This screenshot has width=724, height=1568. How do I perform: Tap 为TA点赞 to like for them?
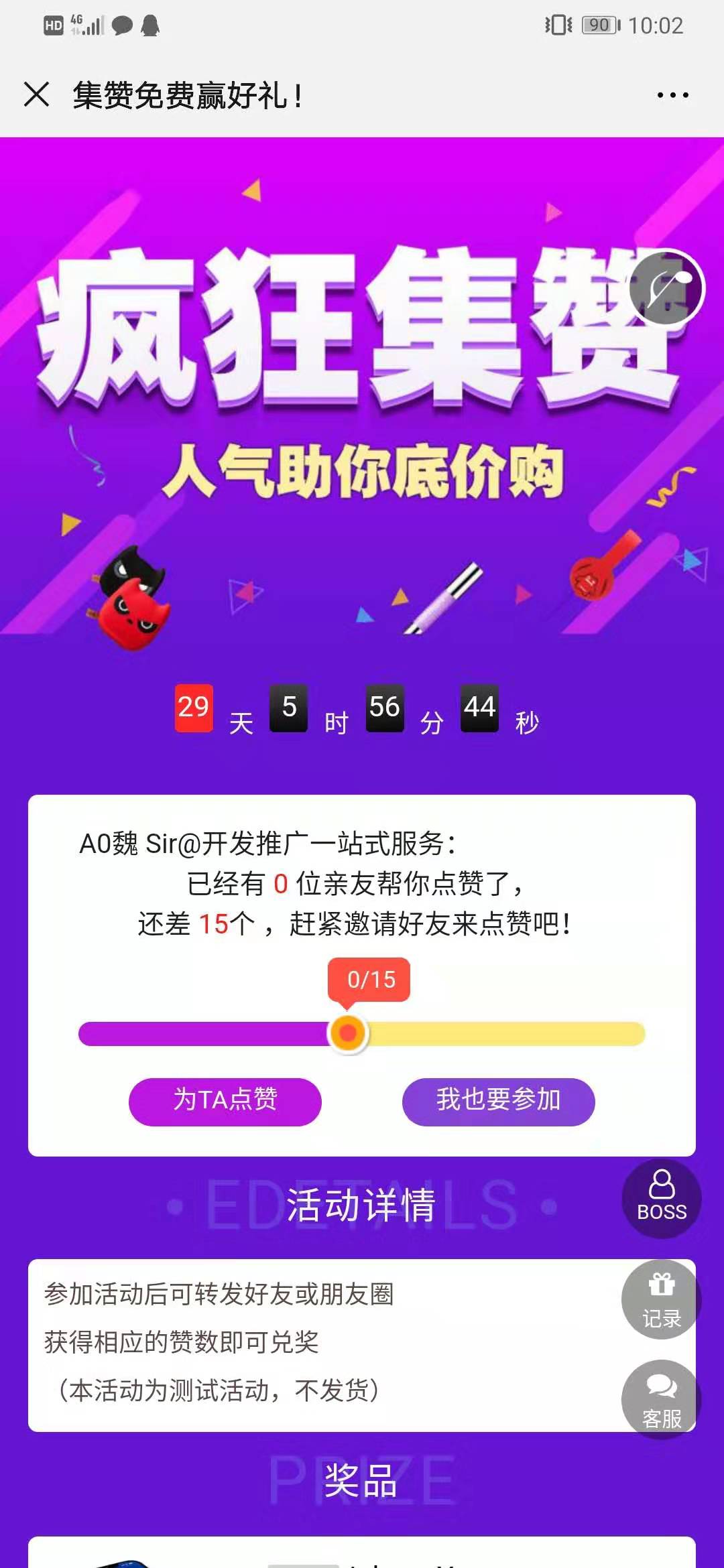pos(225,1101)
